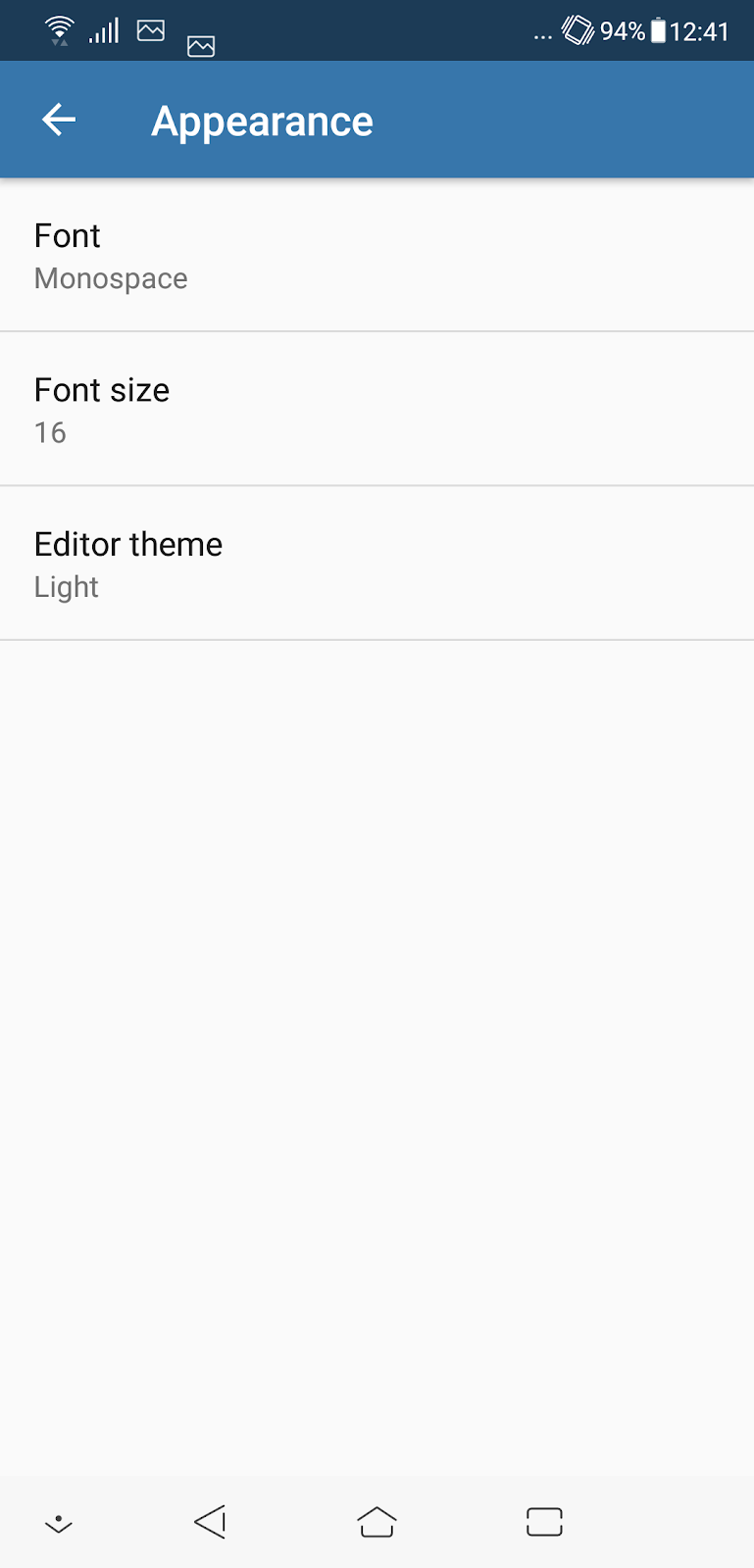Tap the cellular signal strength icon

click(103, 30)
